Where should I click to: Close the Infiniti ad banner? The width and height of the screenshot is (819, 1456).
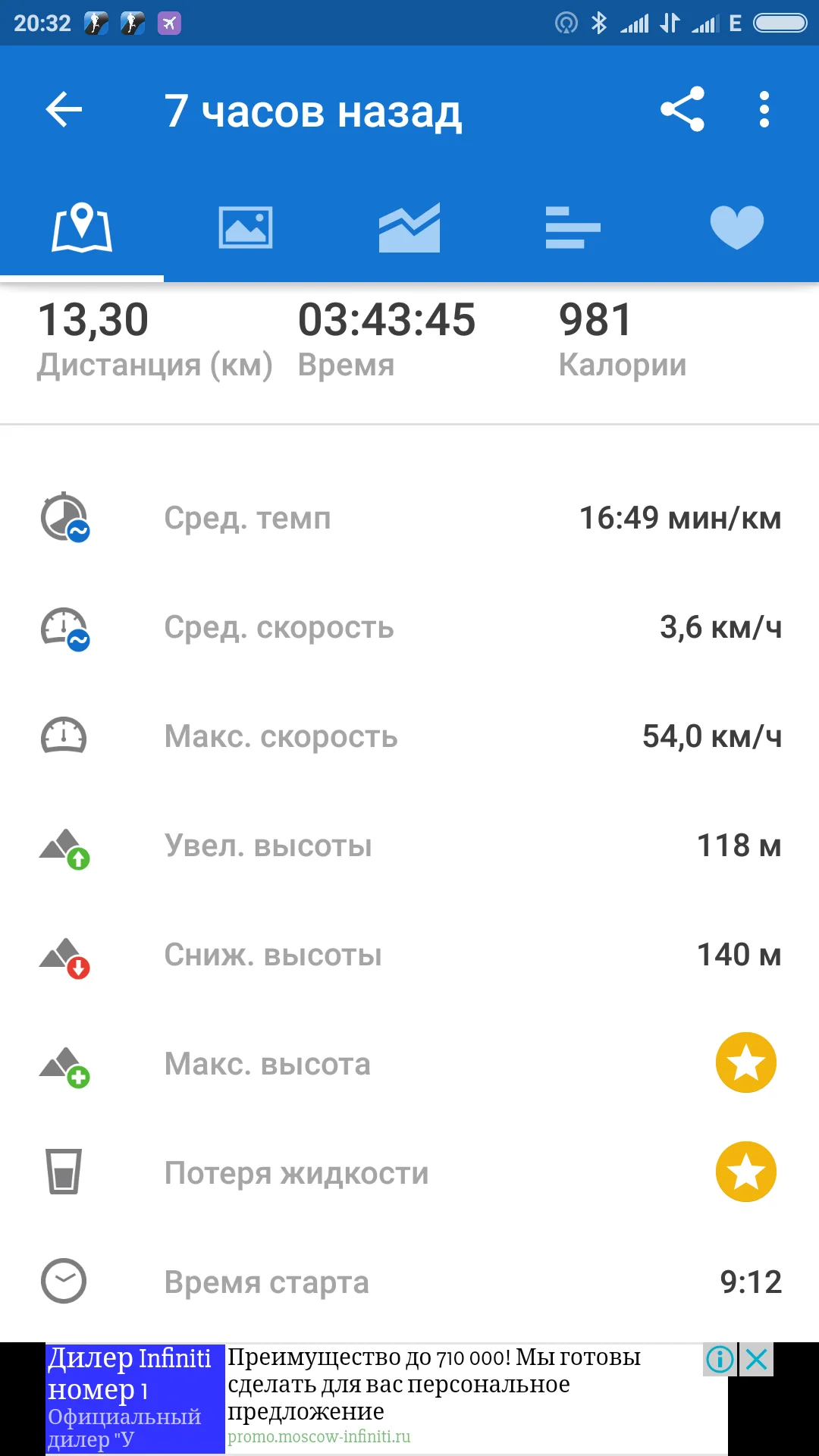click(x=757, y=1360)
